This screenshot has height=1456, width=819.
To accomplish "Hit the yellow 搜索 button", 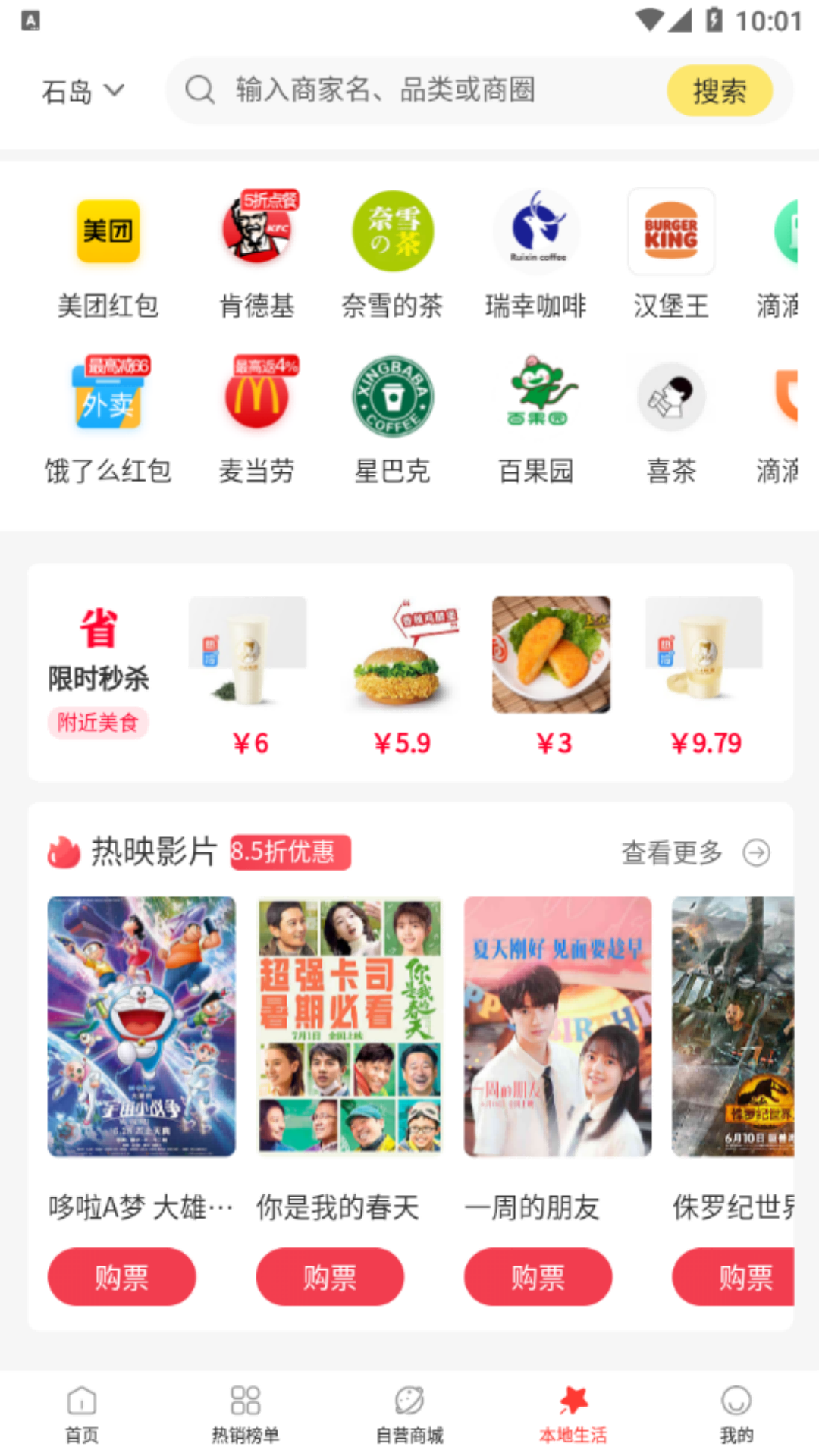I will (719, 91).
